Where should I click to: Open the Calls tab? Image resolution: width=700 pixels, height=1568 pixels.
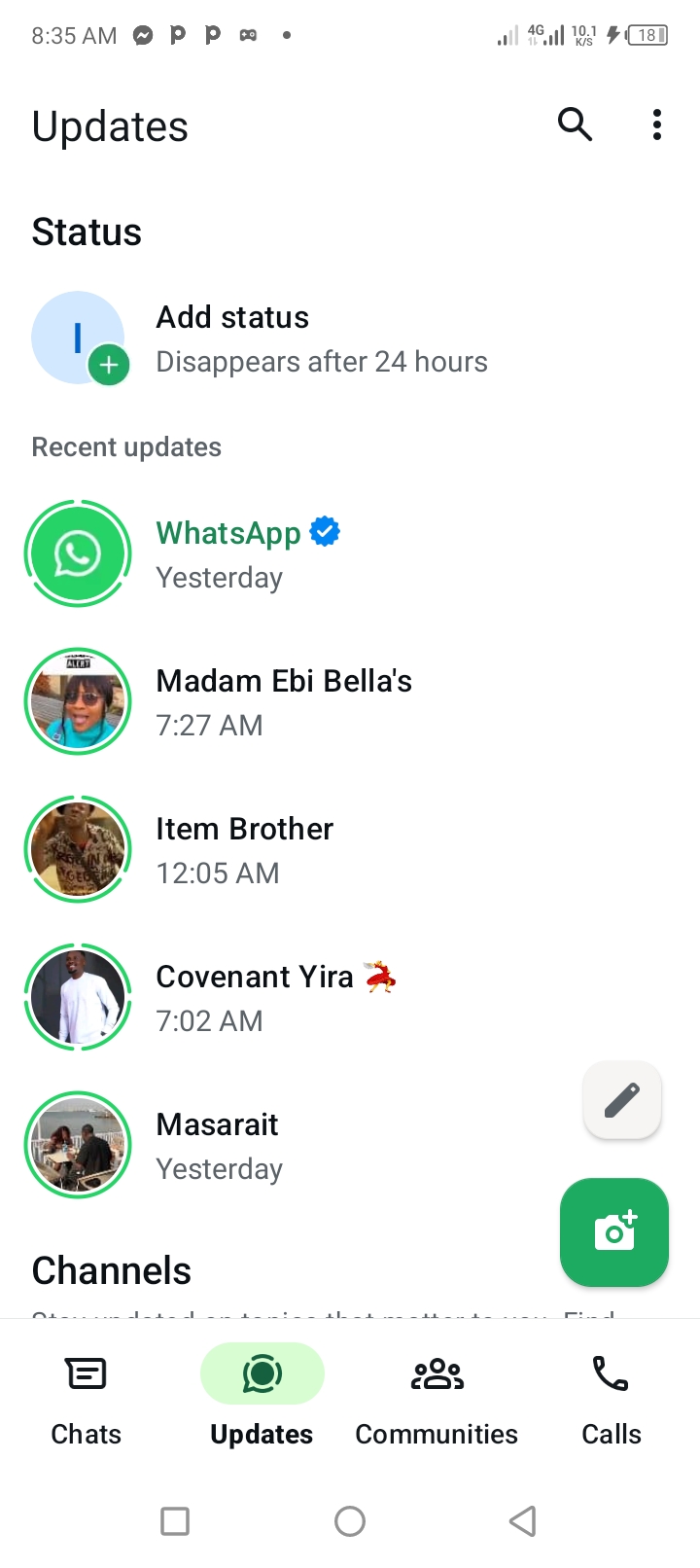[612, 1396]
